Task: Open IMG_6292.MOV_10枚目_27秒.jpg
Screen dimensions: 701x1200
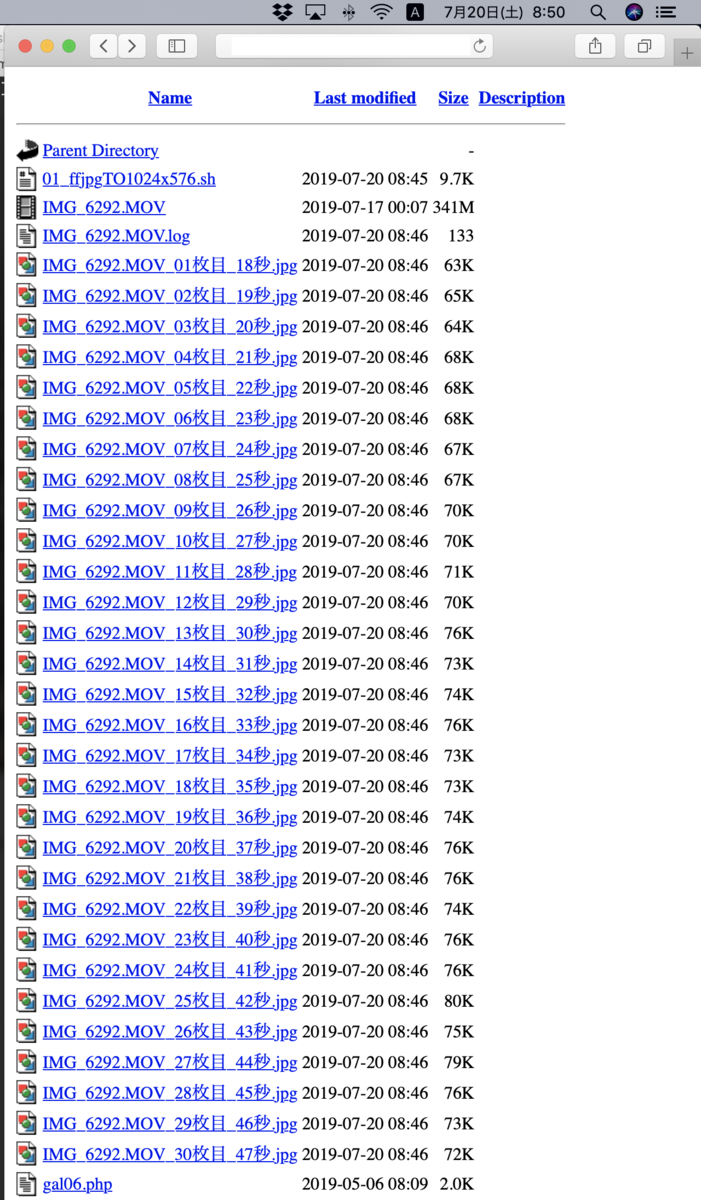Action: (169, 542)
